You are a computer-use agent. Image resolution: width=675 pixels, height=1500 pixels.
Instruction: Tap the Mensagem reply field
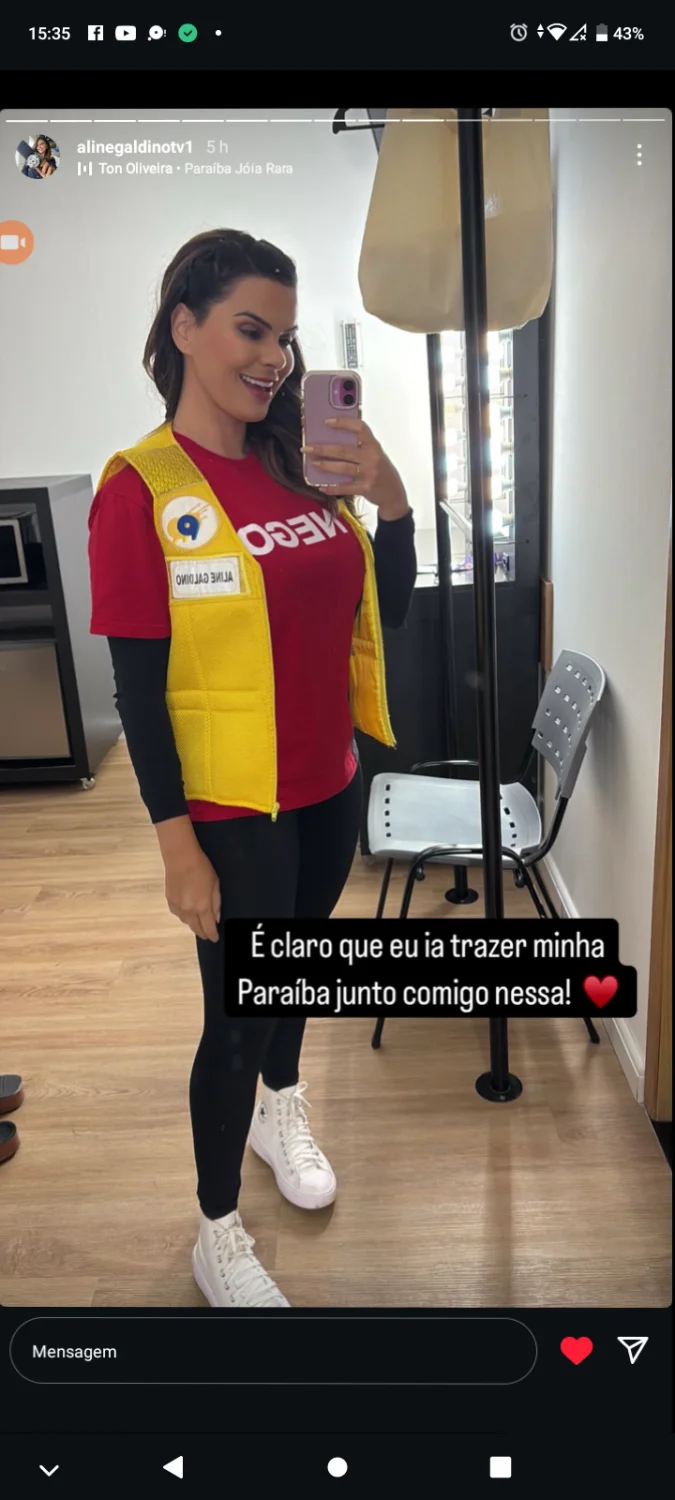(273, 1351)
